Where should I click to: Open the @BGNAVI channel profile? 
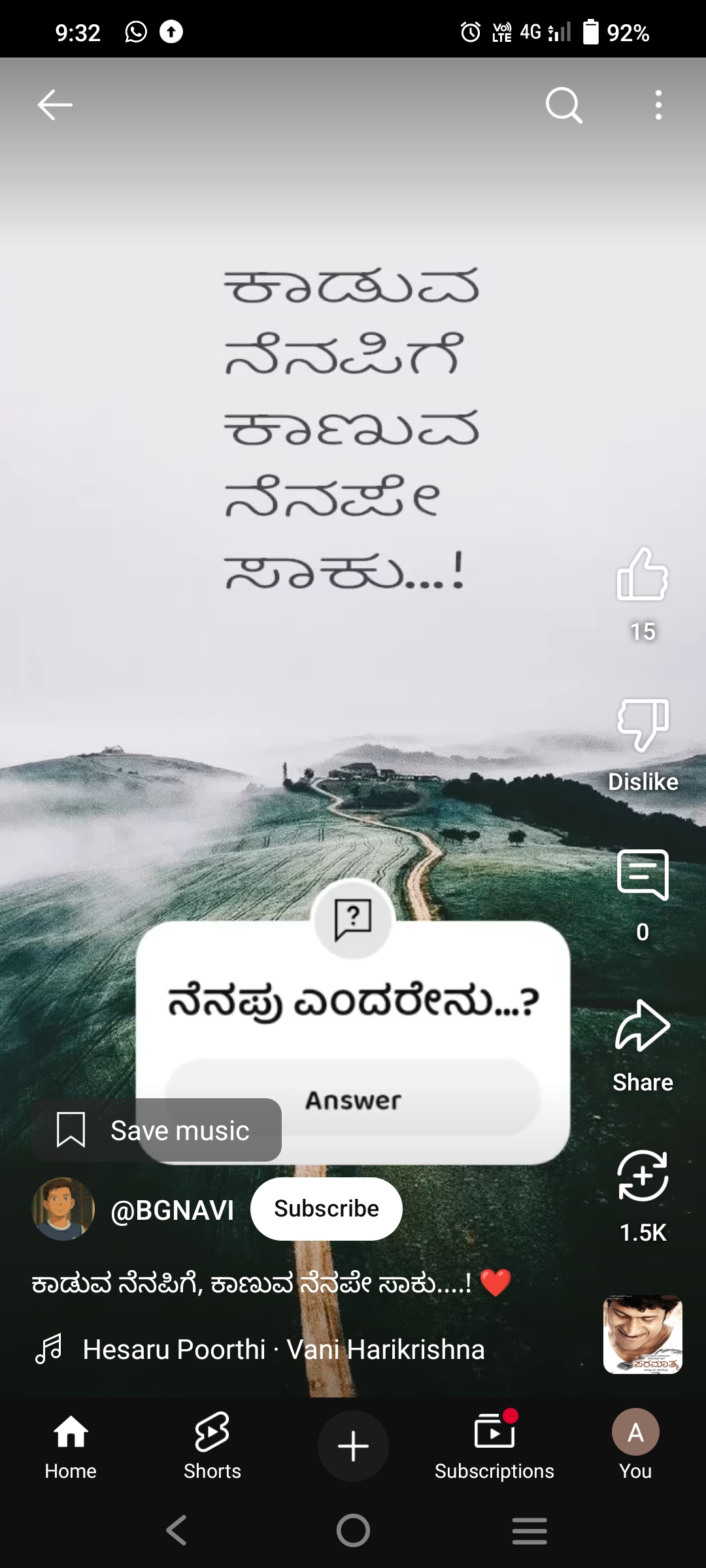[173, 1210]
